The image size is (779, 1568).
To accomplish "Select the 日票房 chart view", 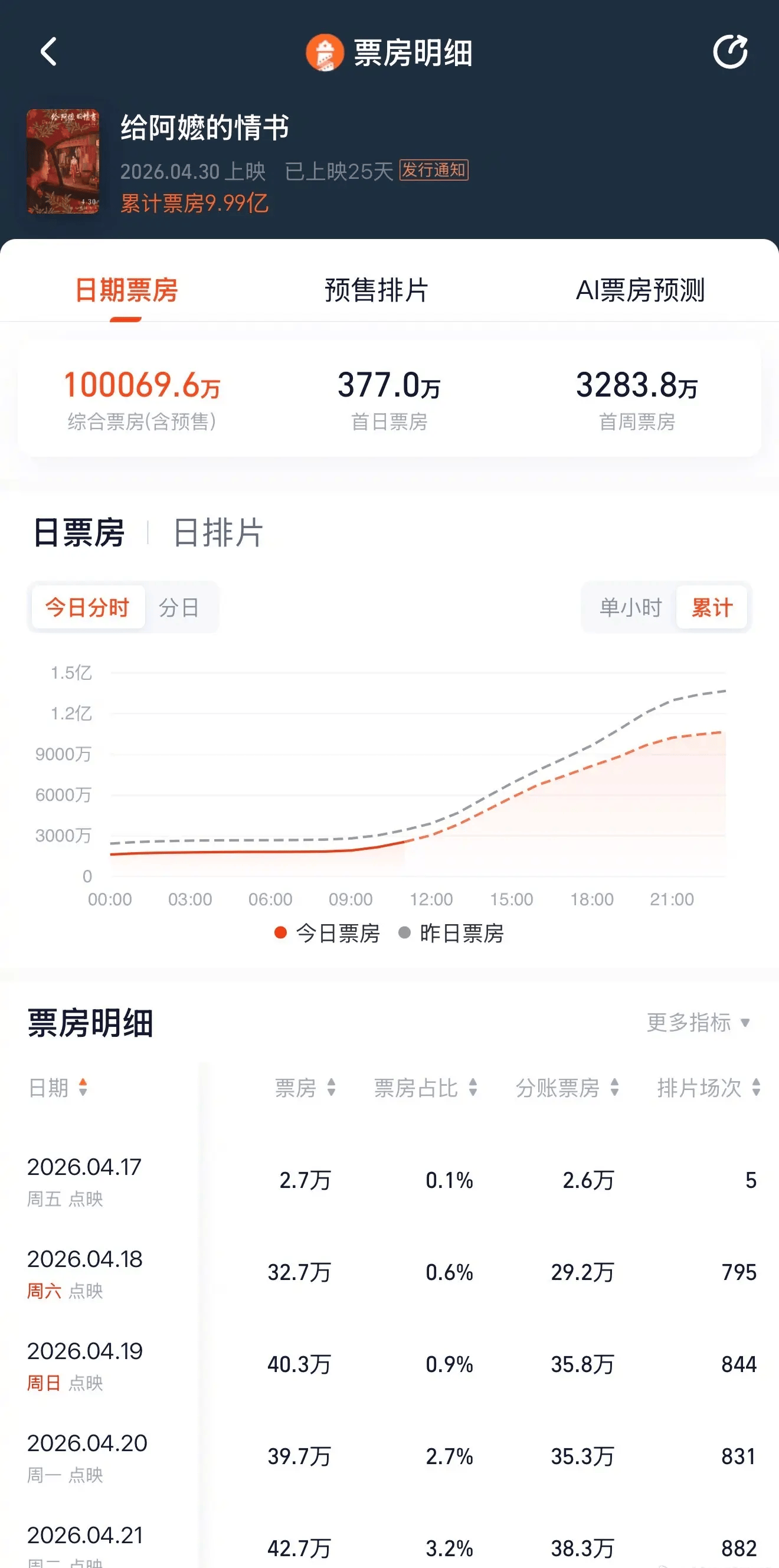I will point(79,533).
